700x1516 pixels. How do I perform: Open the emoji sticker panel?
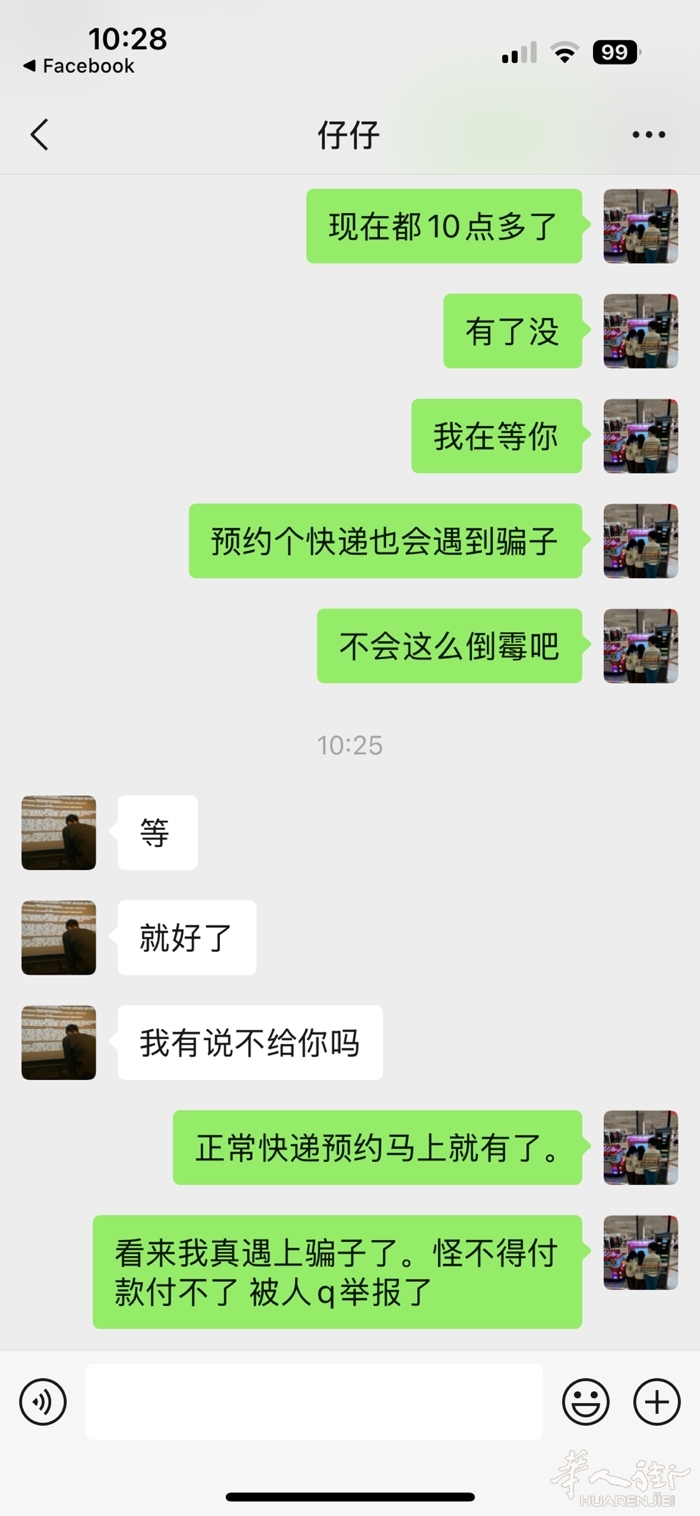click(586, 1401)
